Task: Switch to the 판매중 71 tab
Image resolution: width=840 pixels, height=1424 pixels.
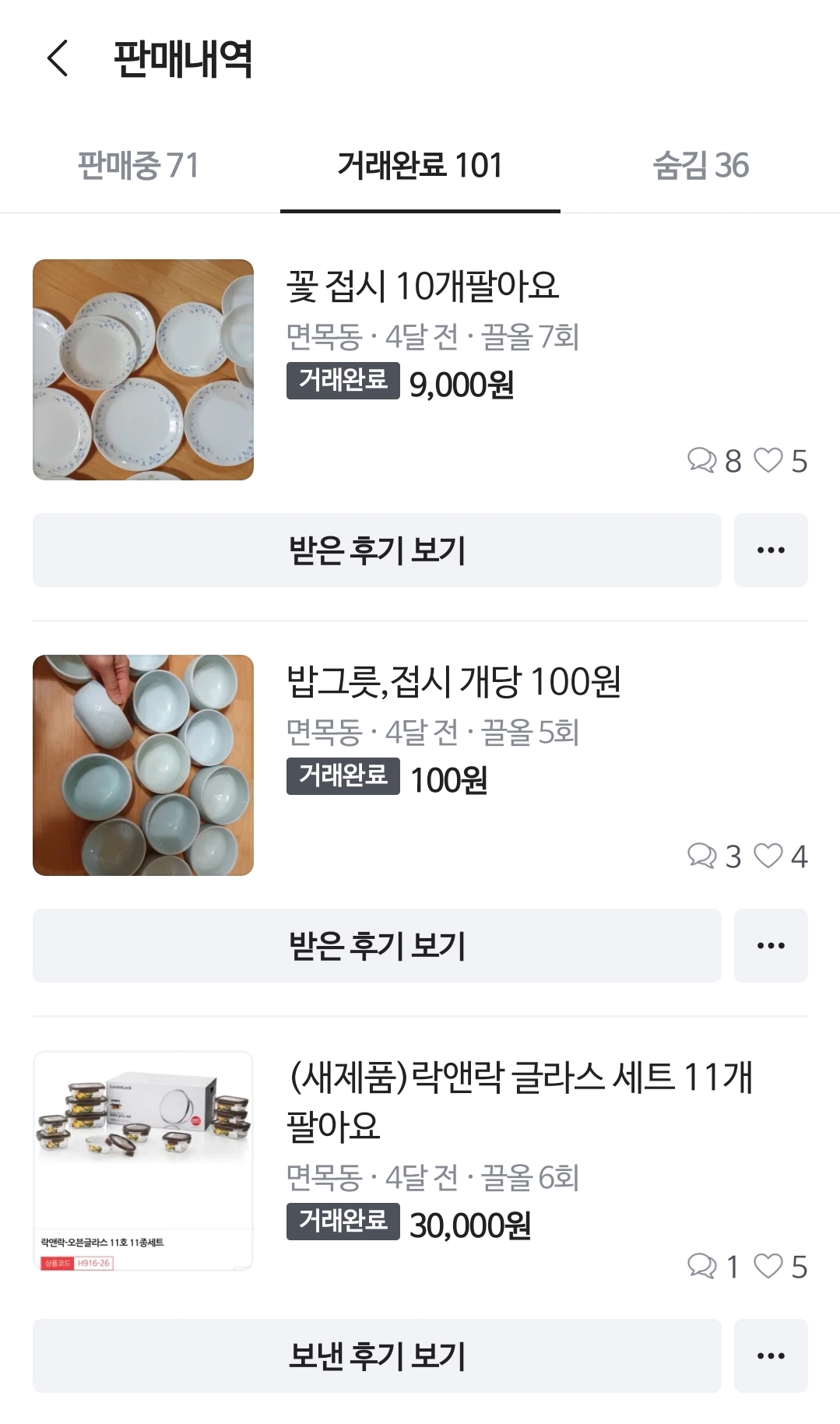Action: click(139, 166)
